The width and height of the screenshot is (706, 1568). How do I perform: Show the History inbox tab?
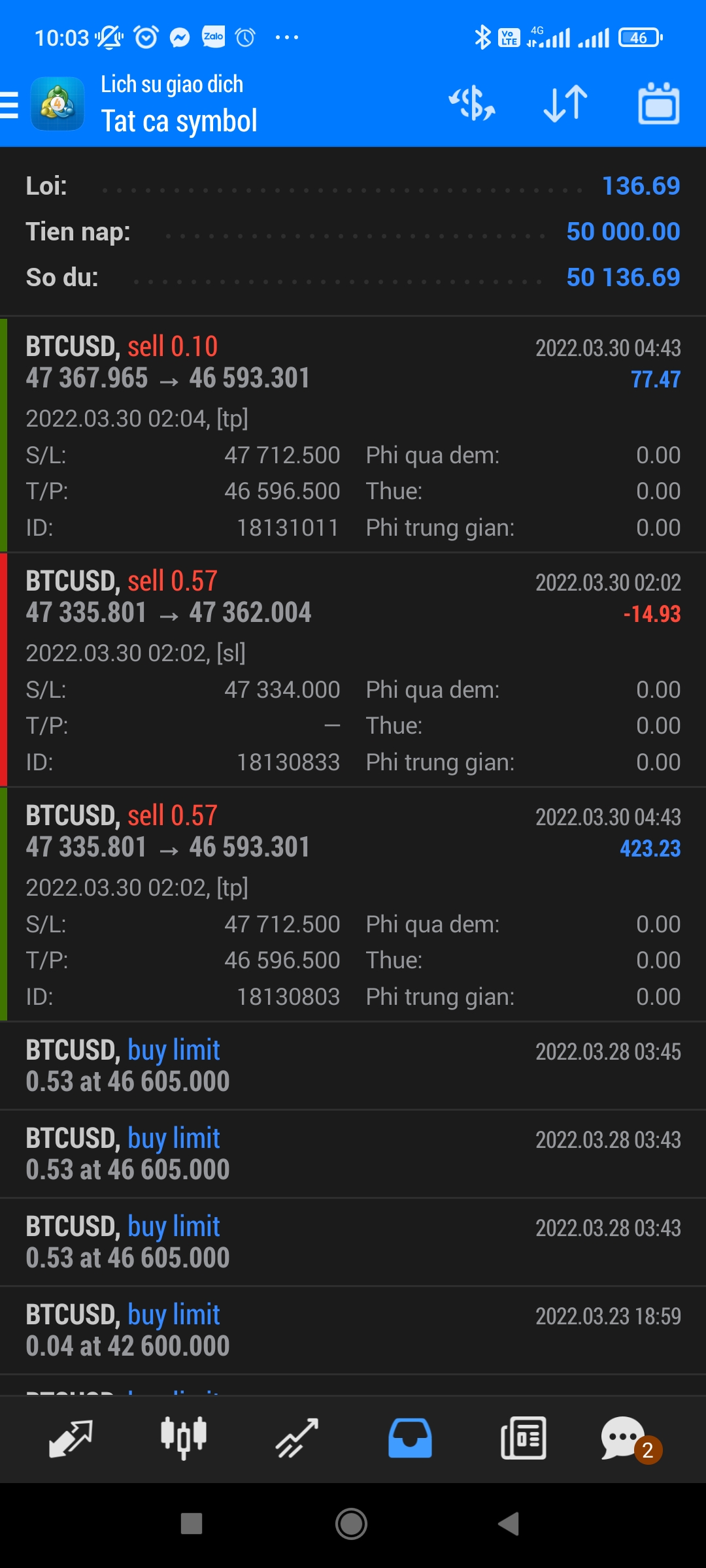click(x=410, y=1439)
